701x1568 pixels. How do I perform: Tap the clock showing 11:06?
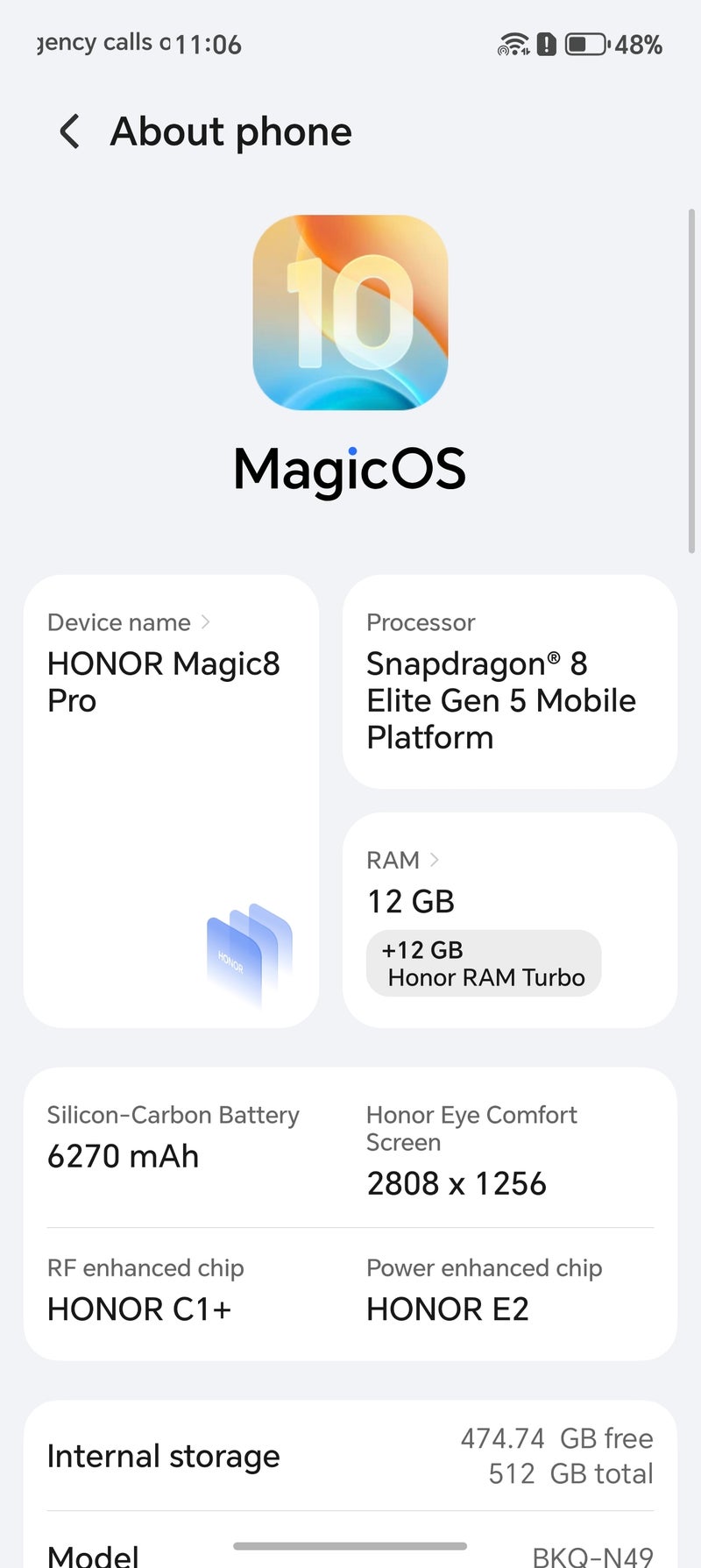click(x=208, y=44)
